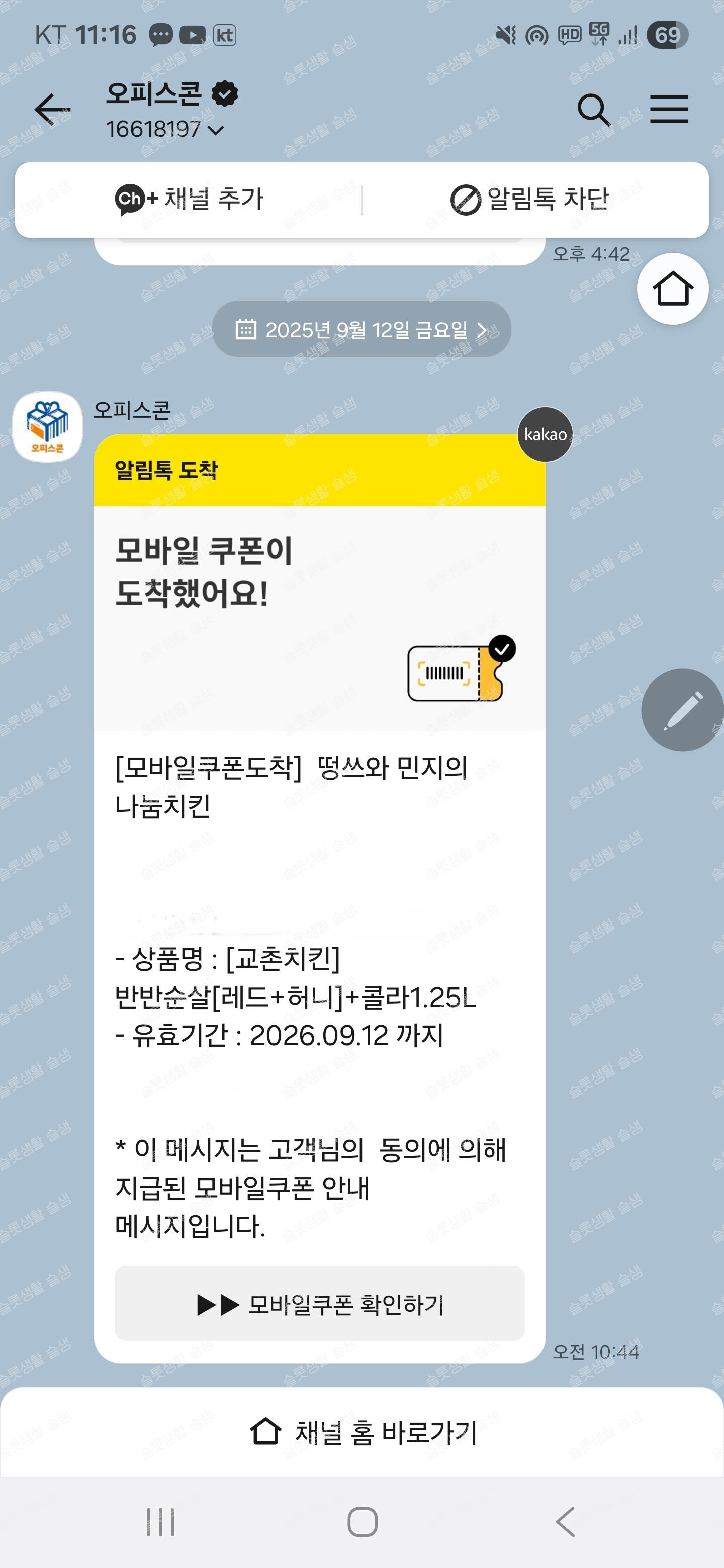Open the floating channel home button
The width and height of the screenshot is (724, 1568).
[x=672, y=288]
